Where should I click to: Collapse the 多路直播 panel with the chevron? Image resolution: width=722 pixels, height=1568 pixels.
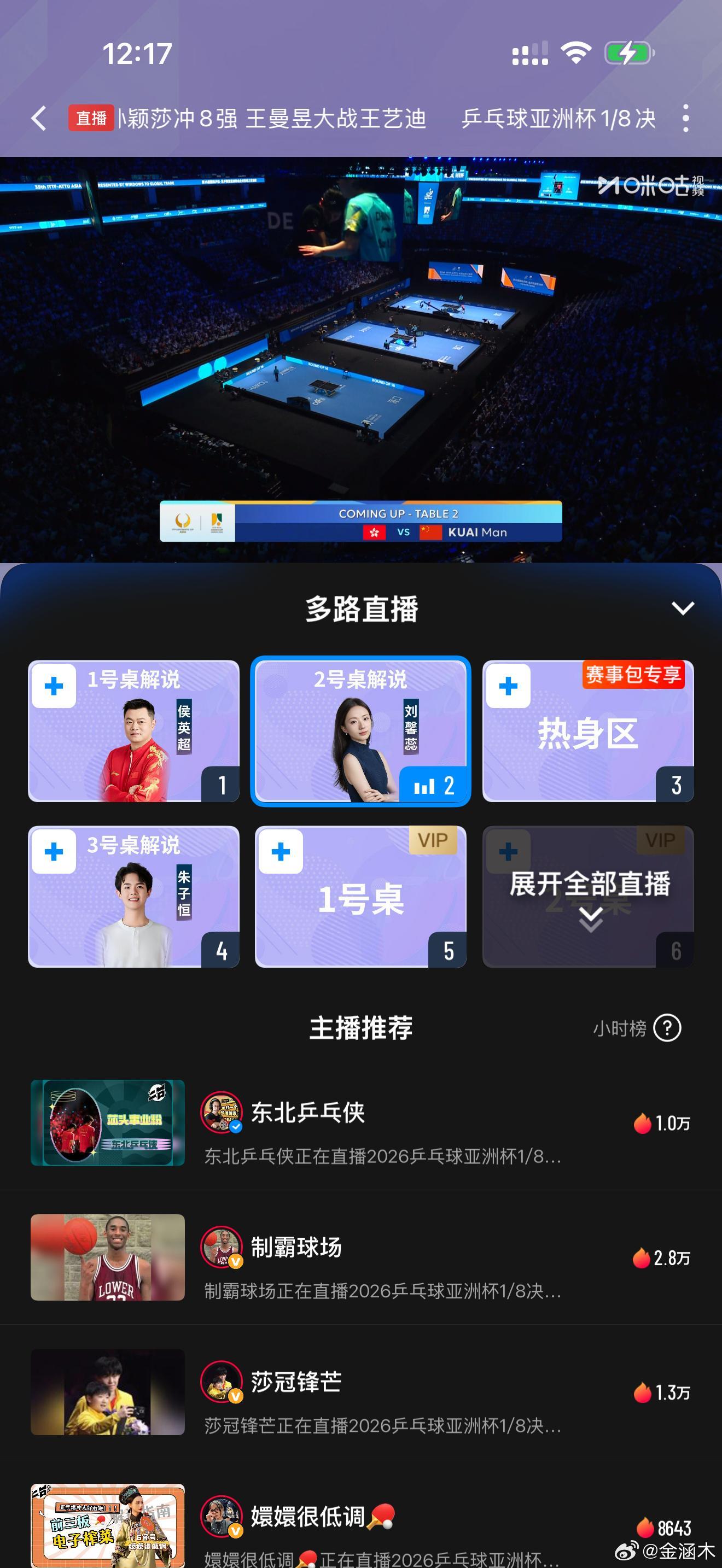point(684,606)
